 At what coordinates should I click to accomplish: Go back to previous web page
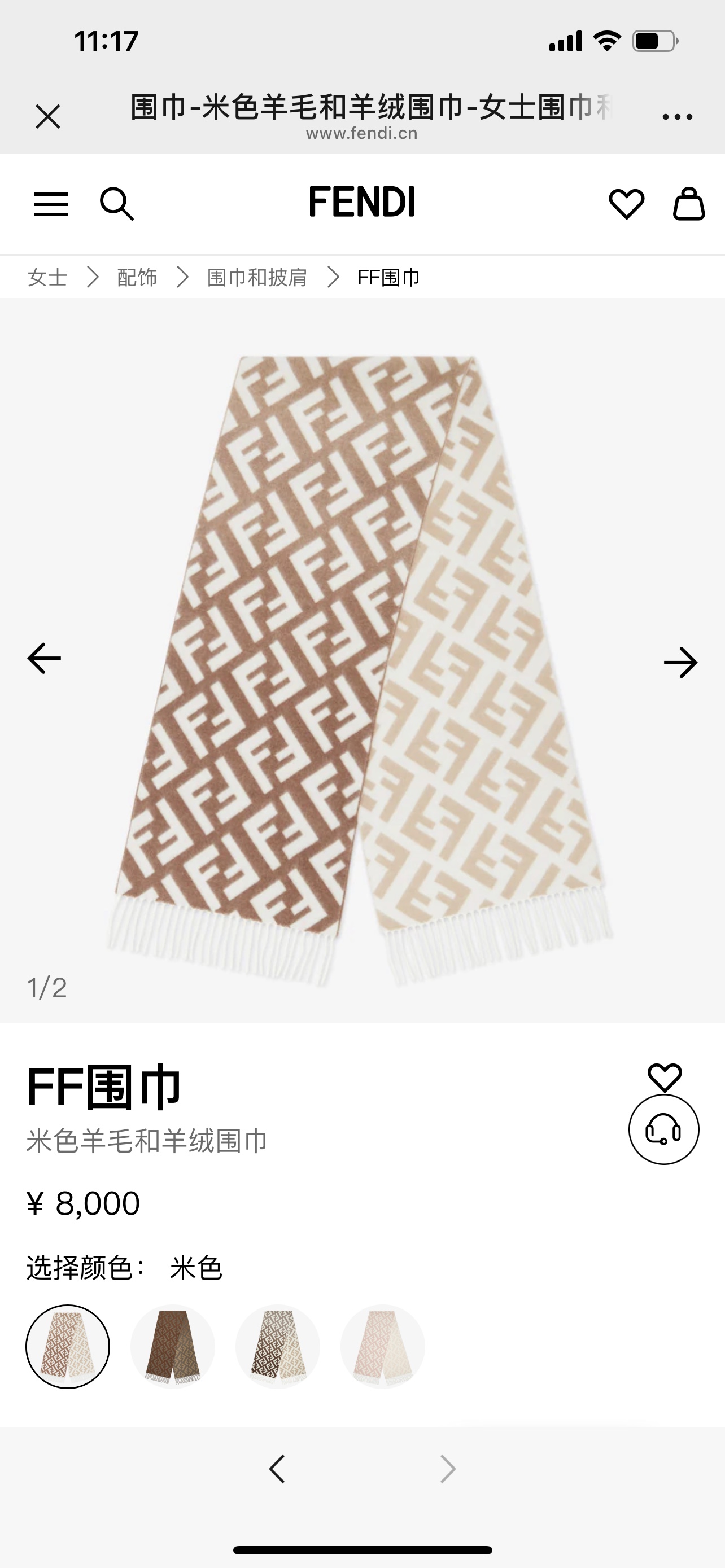click(x=277, y=1469)
